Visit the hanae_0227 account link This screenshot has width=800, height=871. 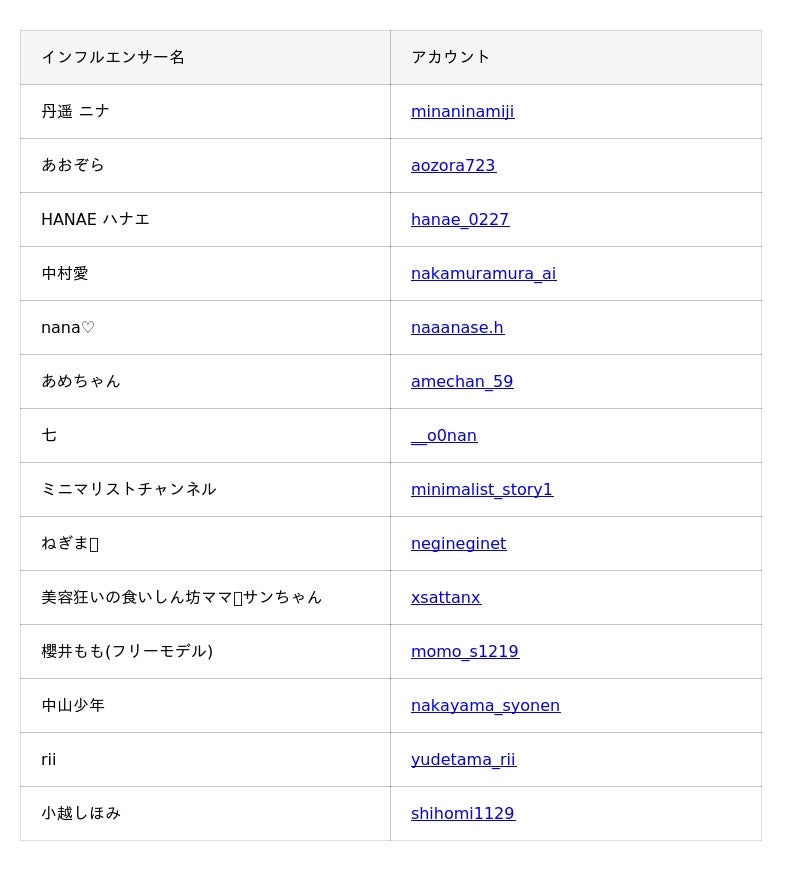click(460, 219)
